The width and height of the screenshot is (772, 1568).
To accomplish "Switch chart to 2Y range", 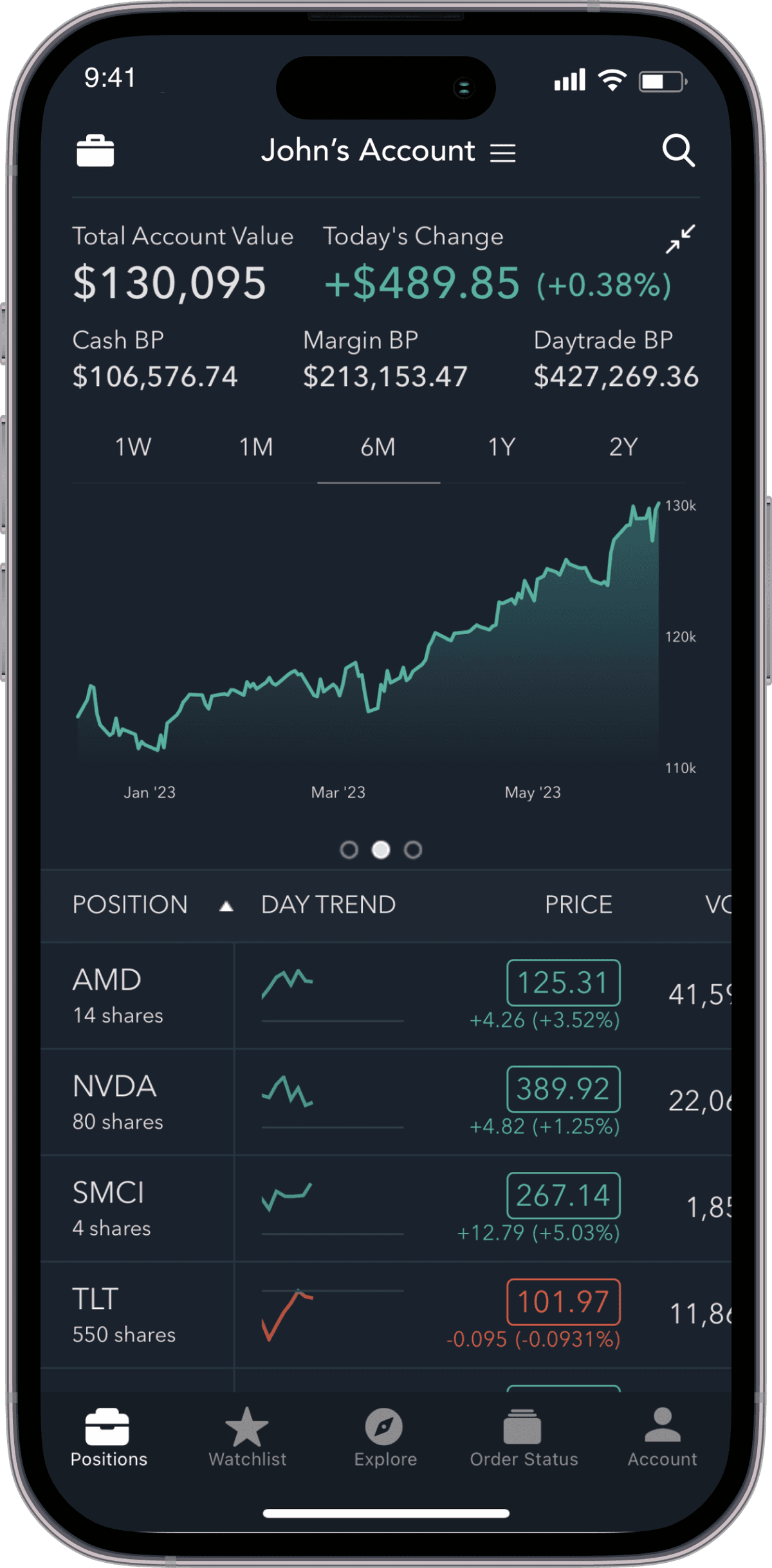I will point(623,447).
